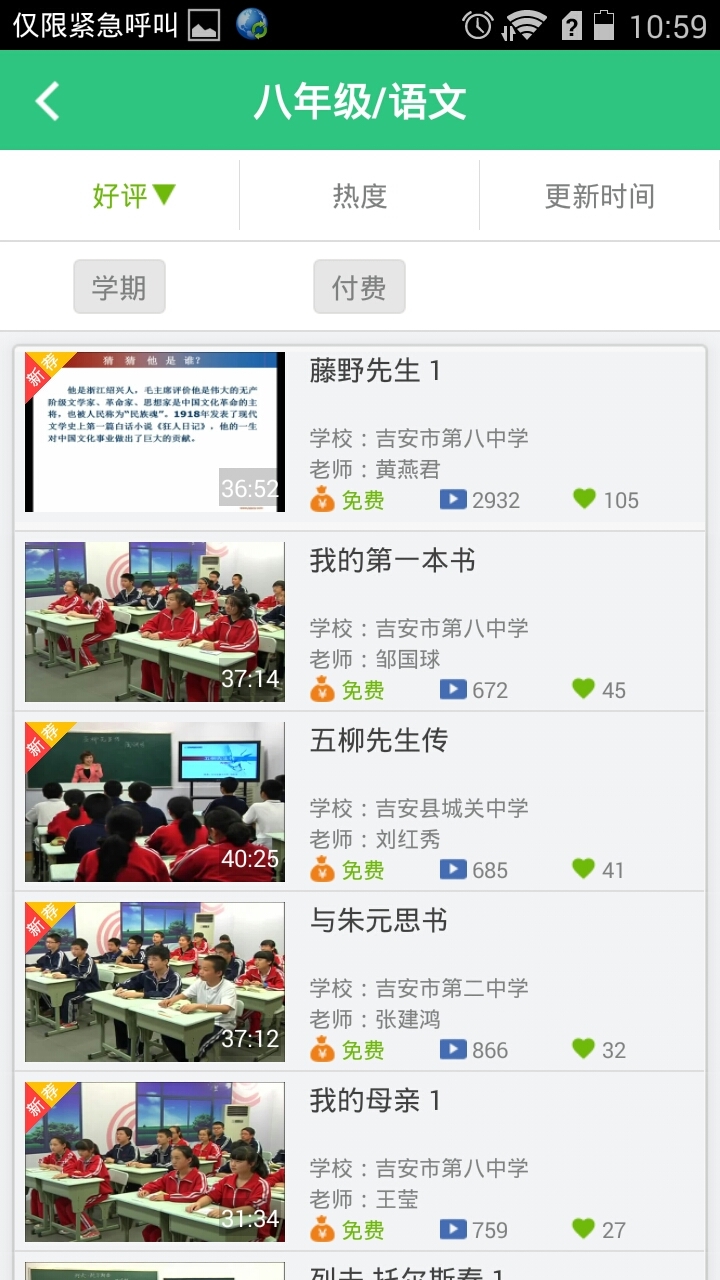Go back using the header arrow
This screenshot has height=1280, width=720.
point(47,101)
